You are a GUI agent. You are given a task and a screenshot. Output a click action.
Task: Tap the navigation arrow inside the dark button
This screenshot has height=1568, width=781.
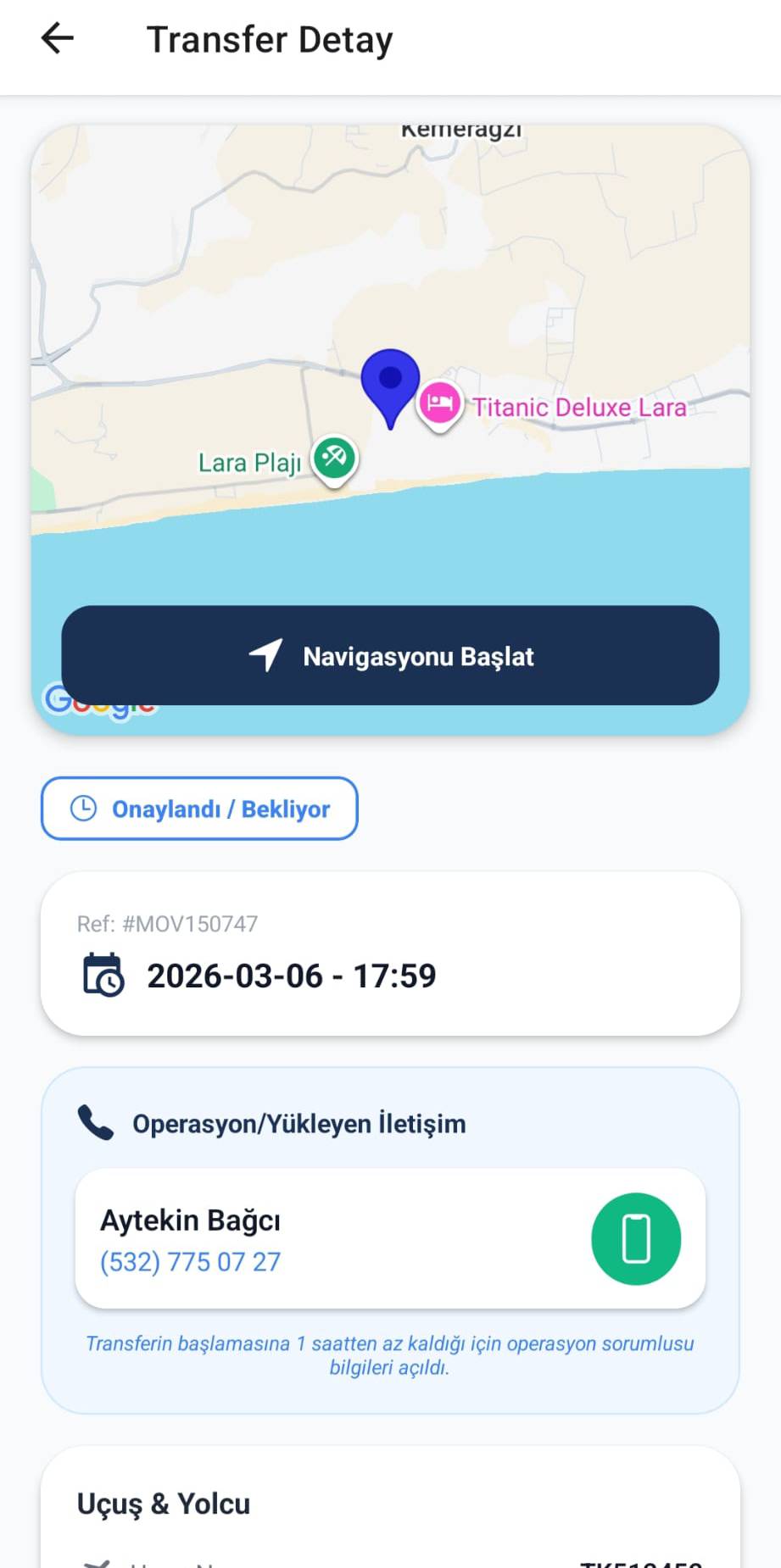pyautogui.click(x=265, y=655)
